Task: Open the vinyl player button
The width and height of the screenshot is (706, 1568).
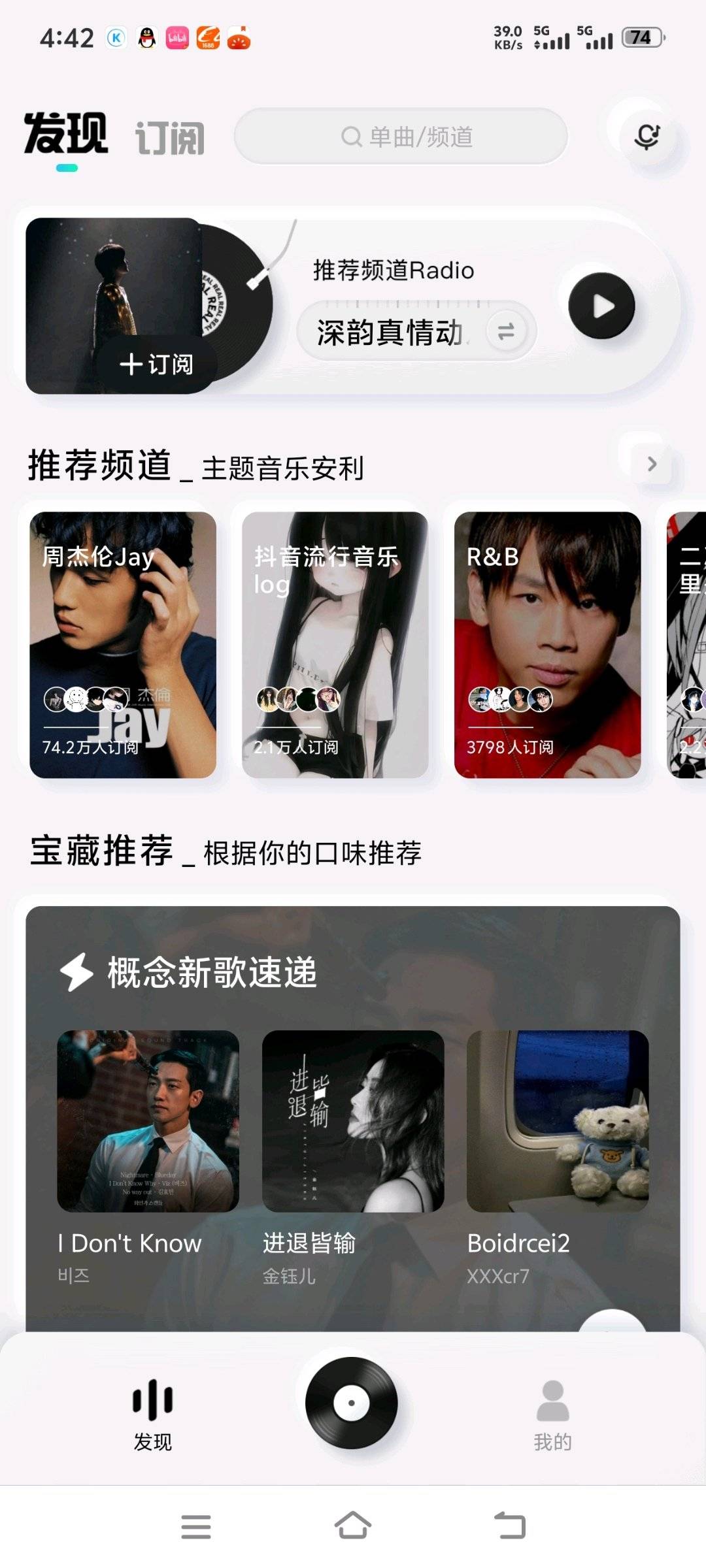Action: click(x=352, y=1402)
